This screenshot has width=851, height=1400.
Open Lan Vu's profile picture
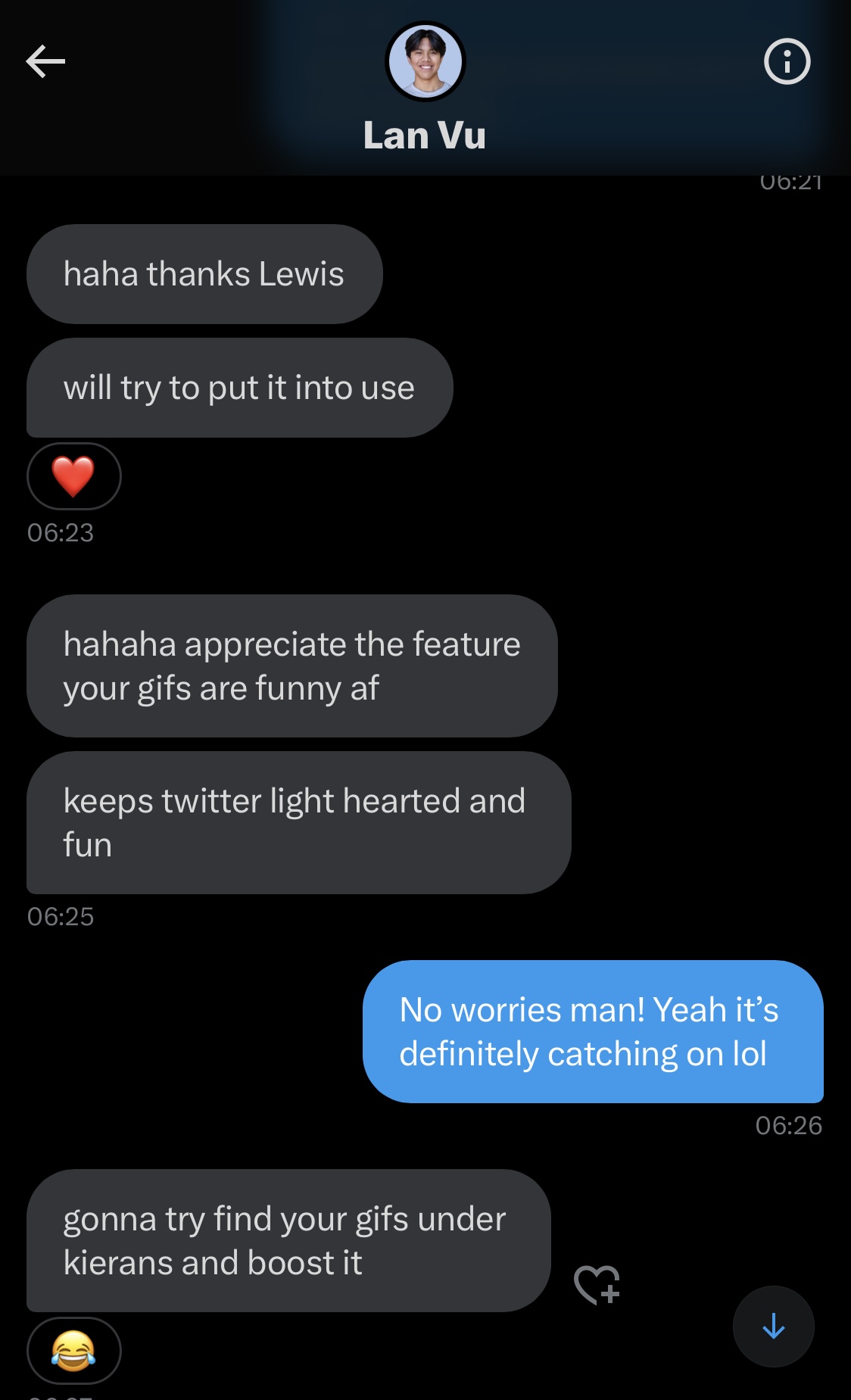coord(425,61)
